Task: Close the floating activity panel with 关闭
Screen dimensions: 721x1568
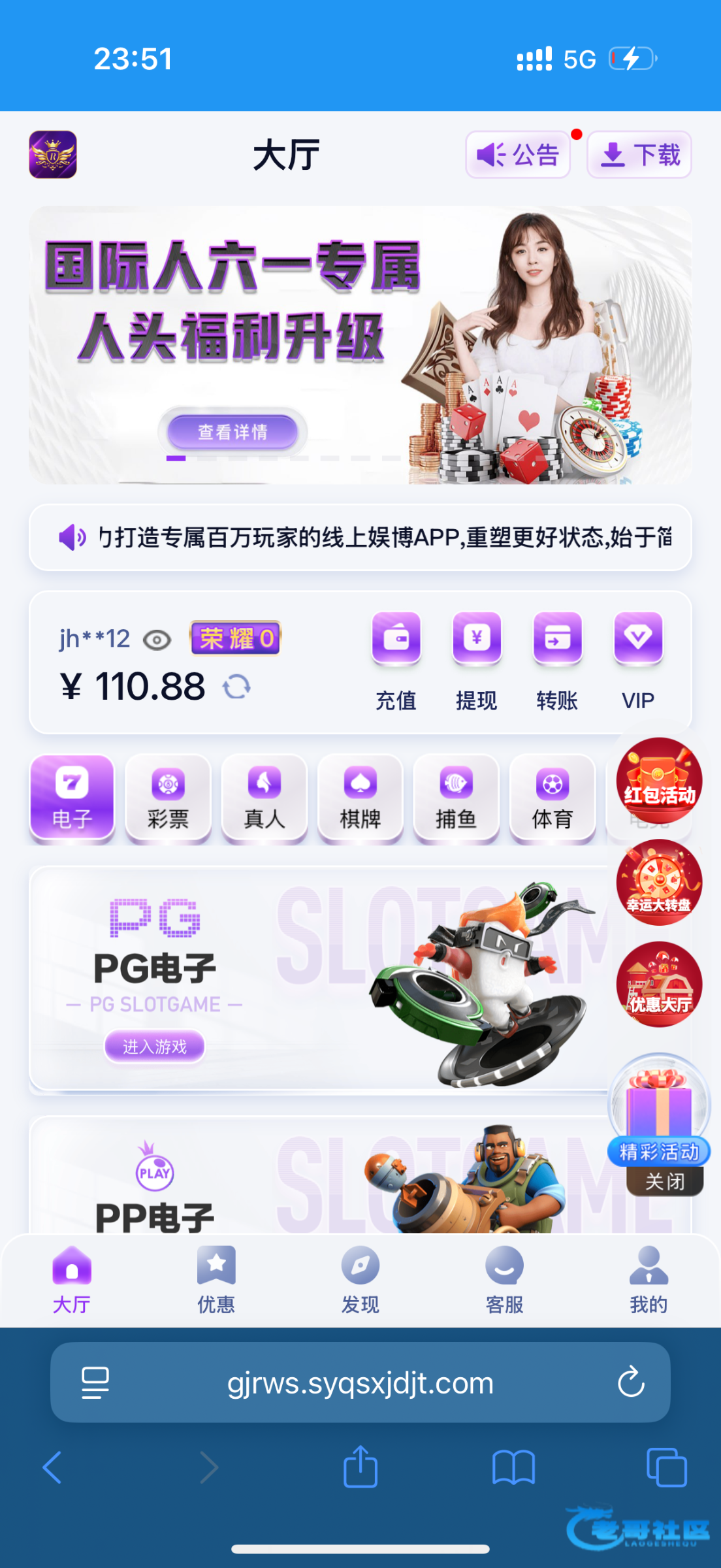Action: tap(664, 1181)
